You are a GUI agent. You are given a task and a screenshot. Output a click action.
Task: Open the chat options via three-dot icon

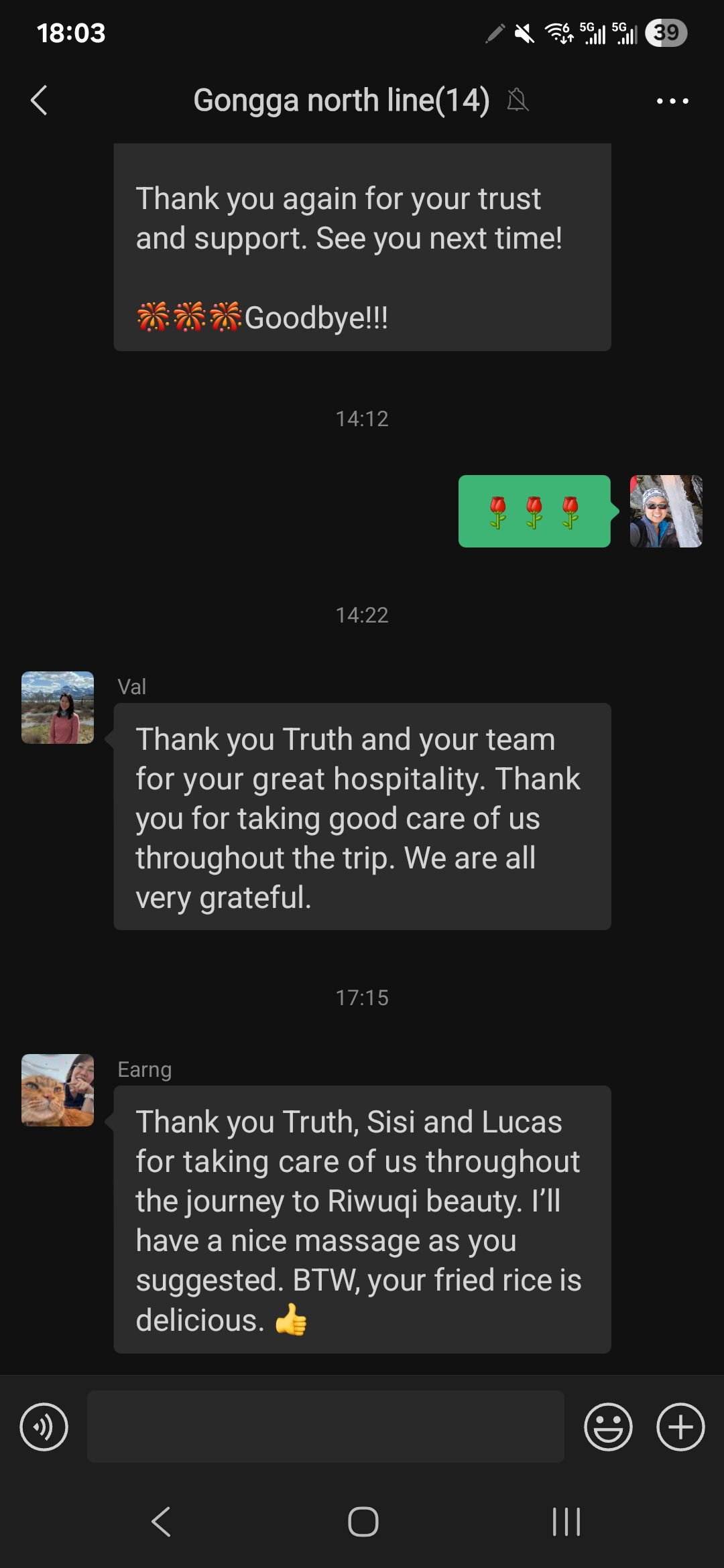[673, 101]
